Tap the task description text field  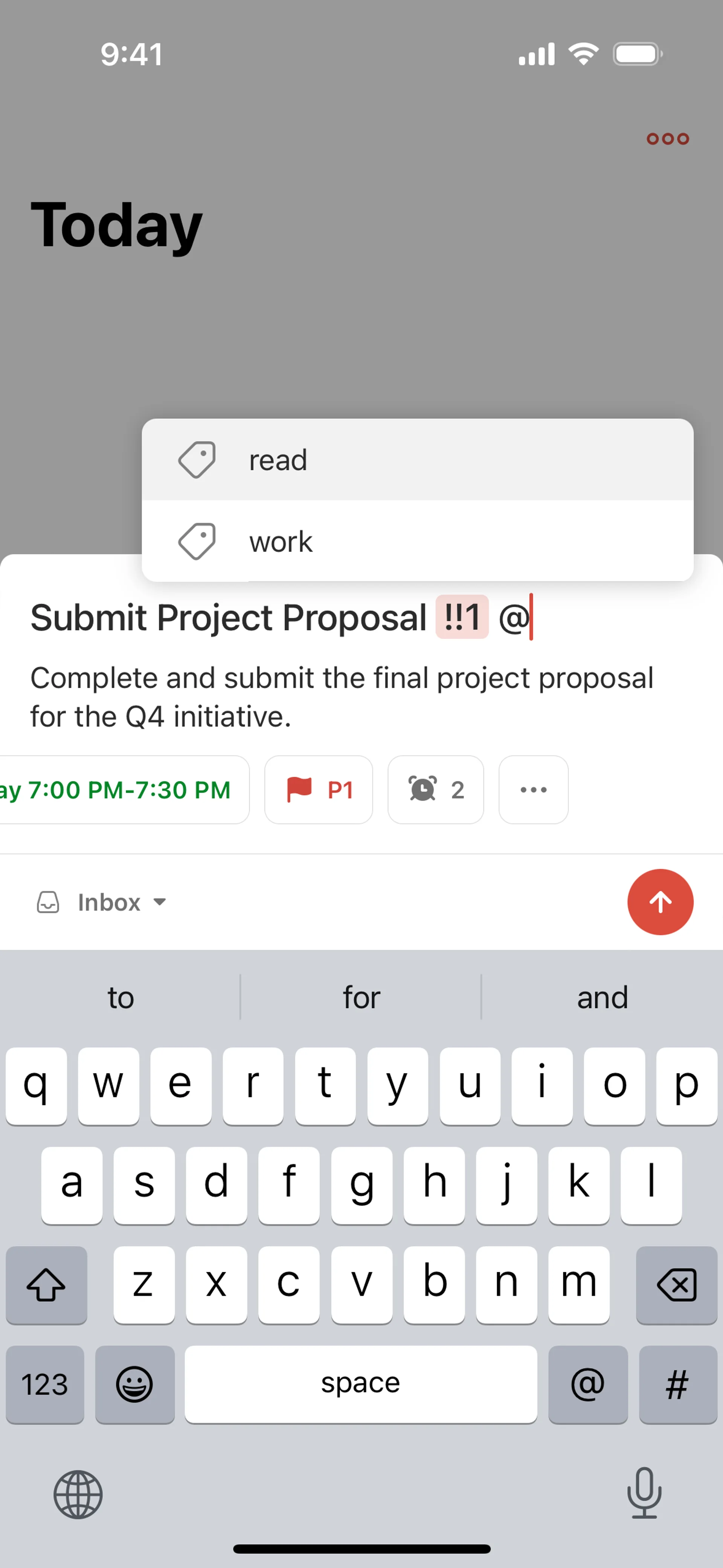341,697
